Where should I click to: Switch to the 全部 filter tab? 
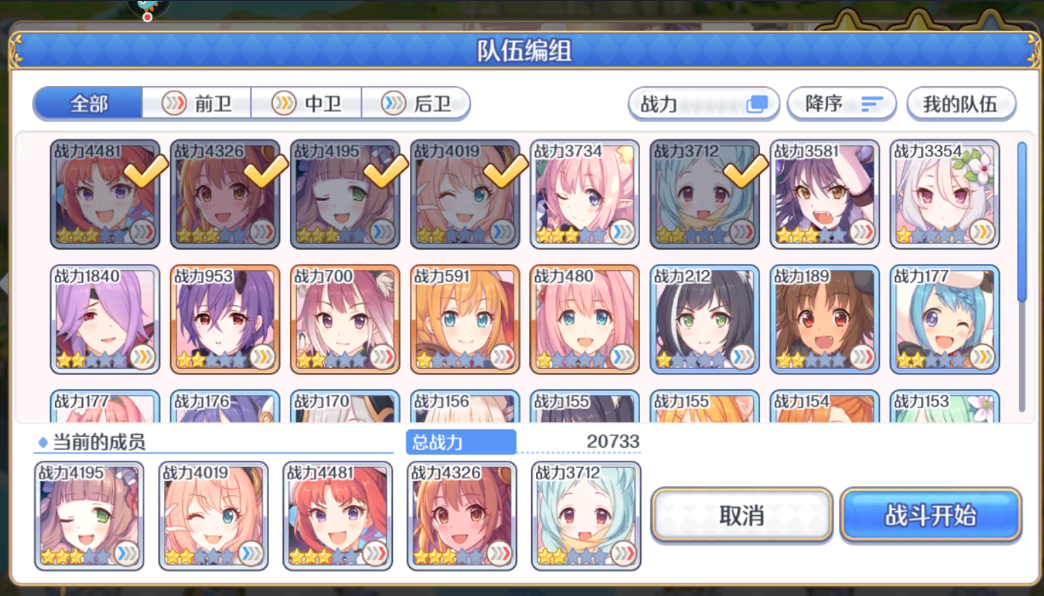88,103
